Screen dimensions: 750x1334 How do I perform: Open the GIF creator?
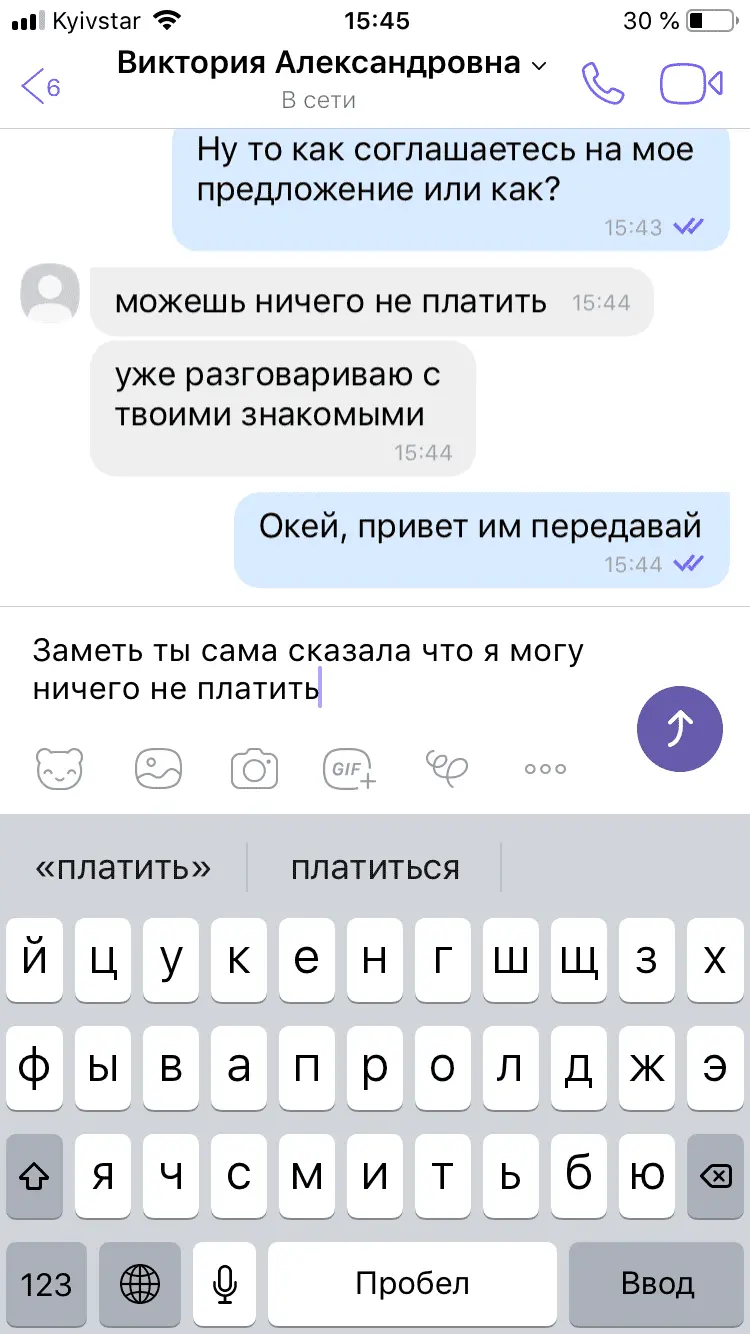tap(349, 768)
